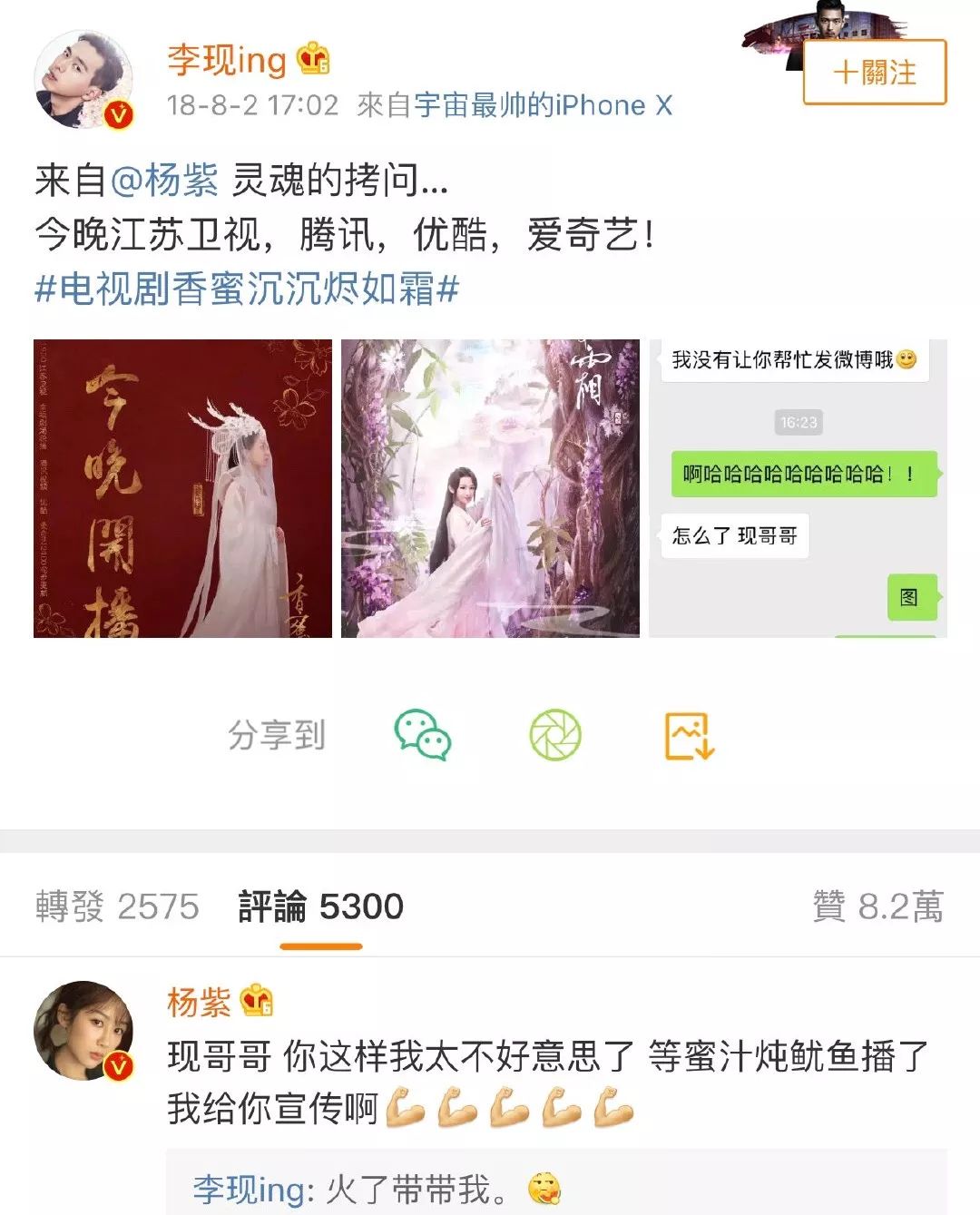Switch to the 轉發 2575 tab
Screen dimensions: 980x1215
[x=117, y=906]
